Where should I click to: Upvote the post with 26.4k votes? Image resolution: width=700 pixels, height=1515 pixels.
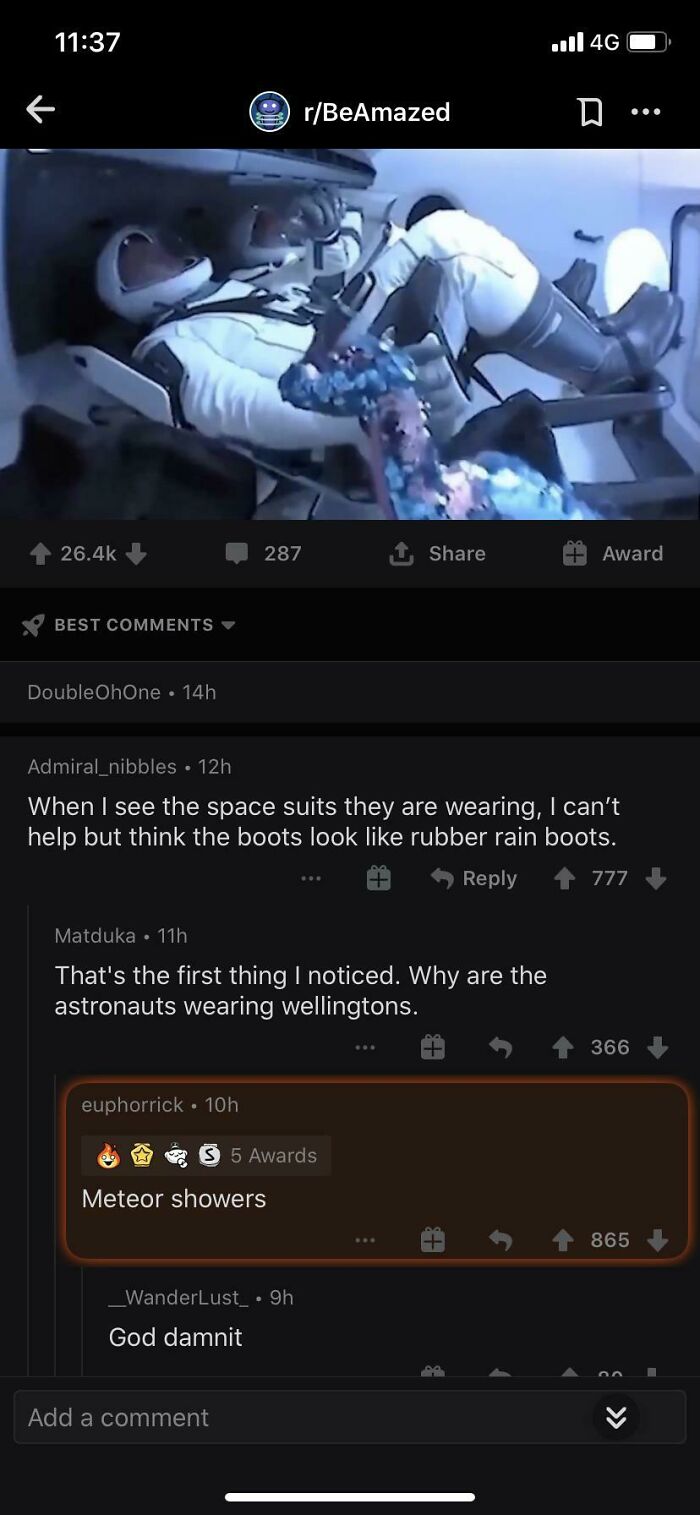coord(42,553)
